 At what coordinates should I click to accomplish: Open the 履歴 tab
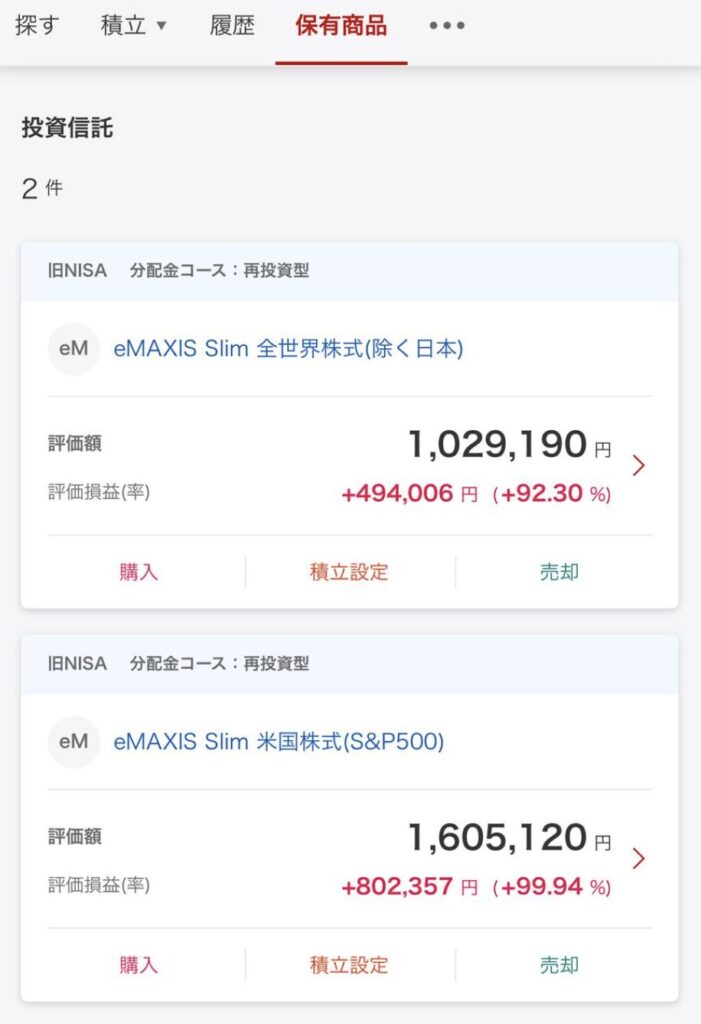(232, 26)
